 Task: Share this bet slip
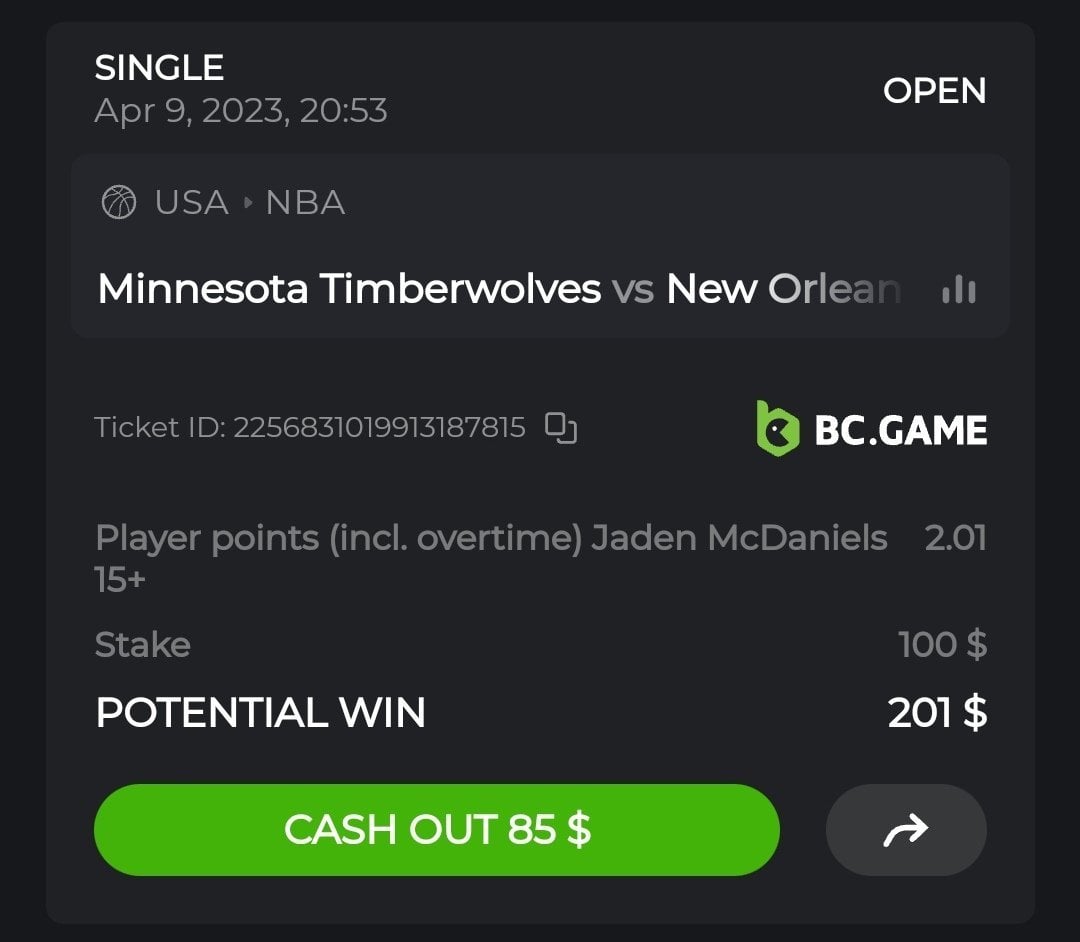pos(906,830)
